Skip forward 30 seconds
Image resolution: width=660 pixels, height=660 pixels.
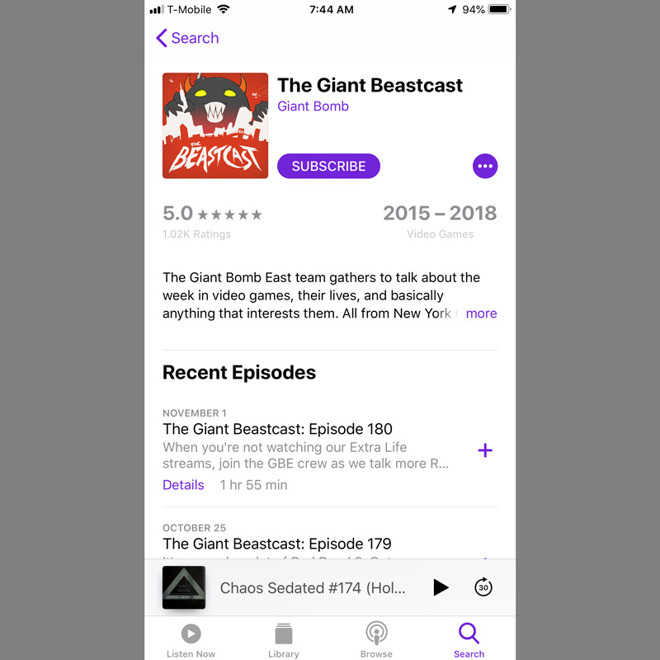[x=483, y=588]
